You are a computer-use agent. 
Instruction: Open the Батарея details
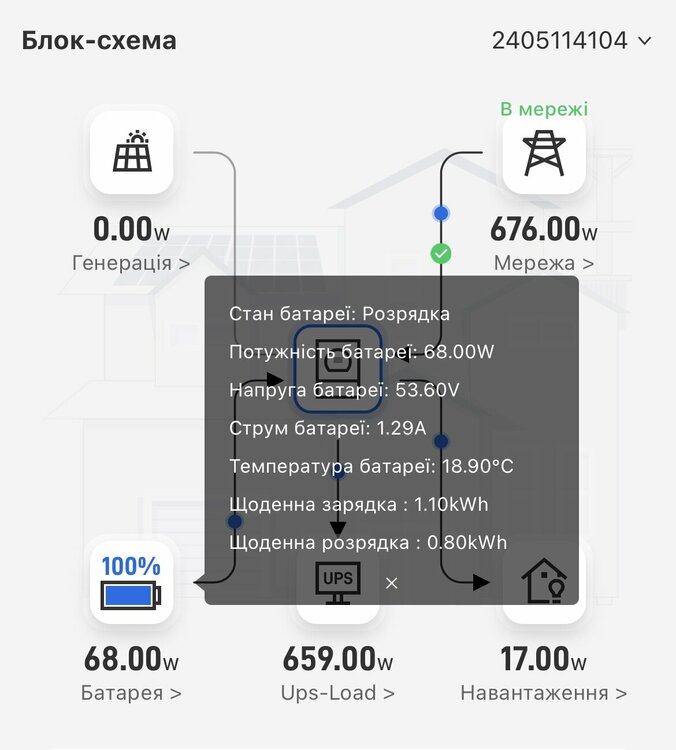131,693
